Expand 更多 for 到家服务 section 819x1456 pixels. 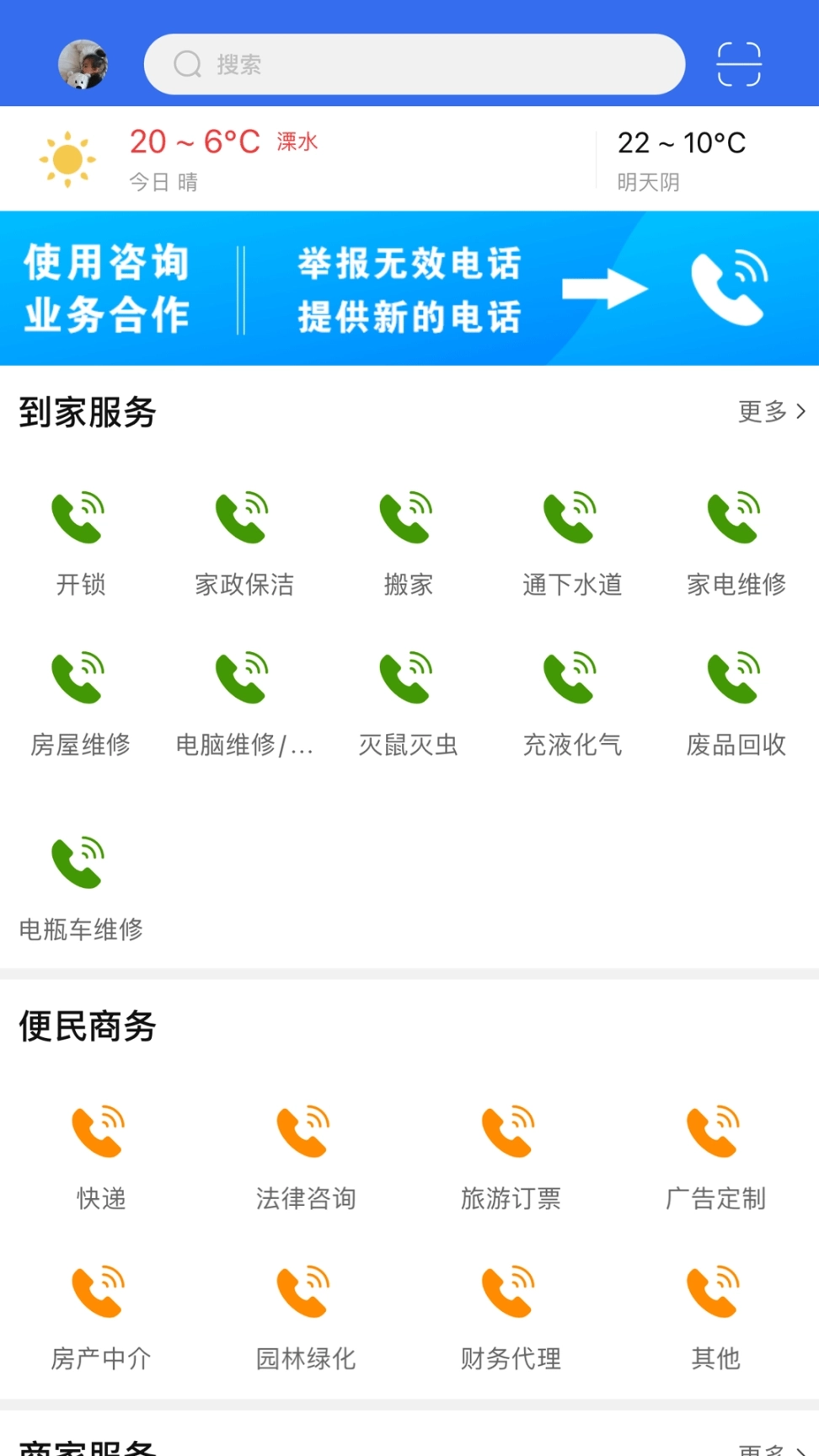pyautogui.click(x=770, y=412)
